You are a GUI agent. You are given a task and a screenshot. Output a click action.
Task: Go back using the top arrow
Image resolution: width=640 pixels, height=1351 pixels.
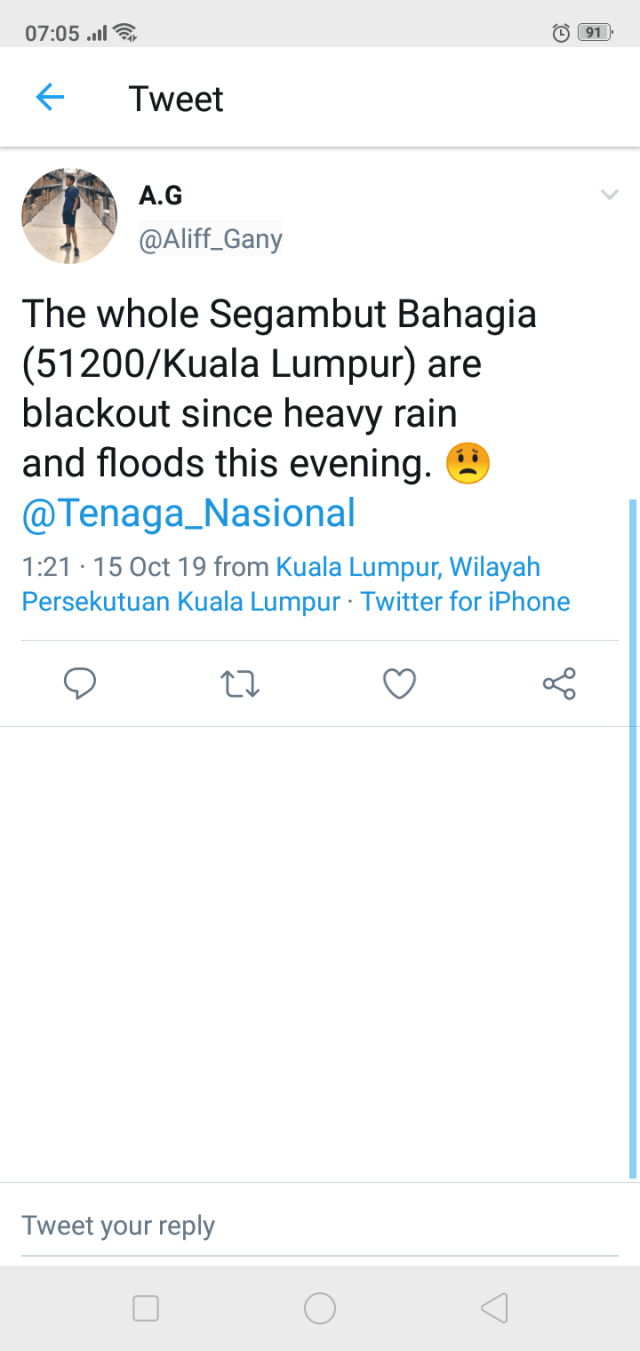49,97
